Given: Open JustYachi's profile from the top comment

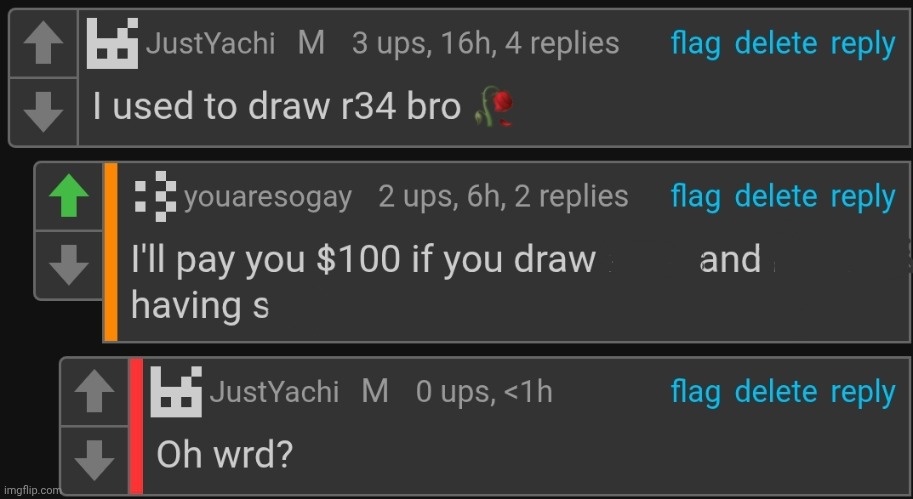Looking at the screenshot, I should [x=210, y=45].
